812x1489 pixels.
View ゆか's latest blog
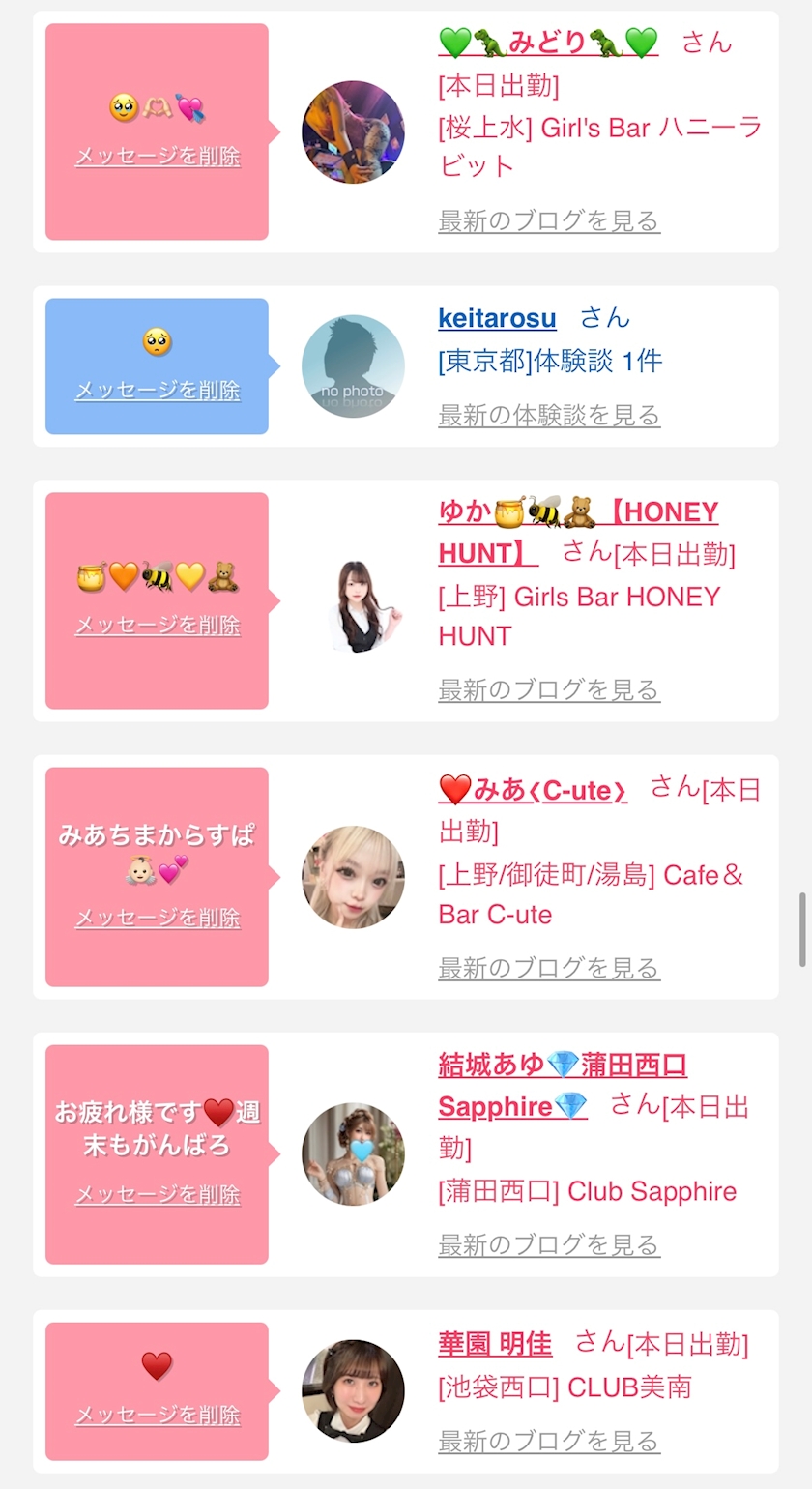click(x=549, y=690)
